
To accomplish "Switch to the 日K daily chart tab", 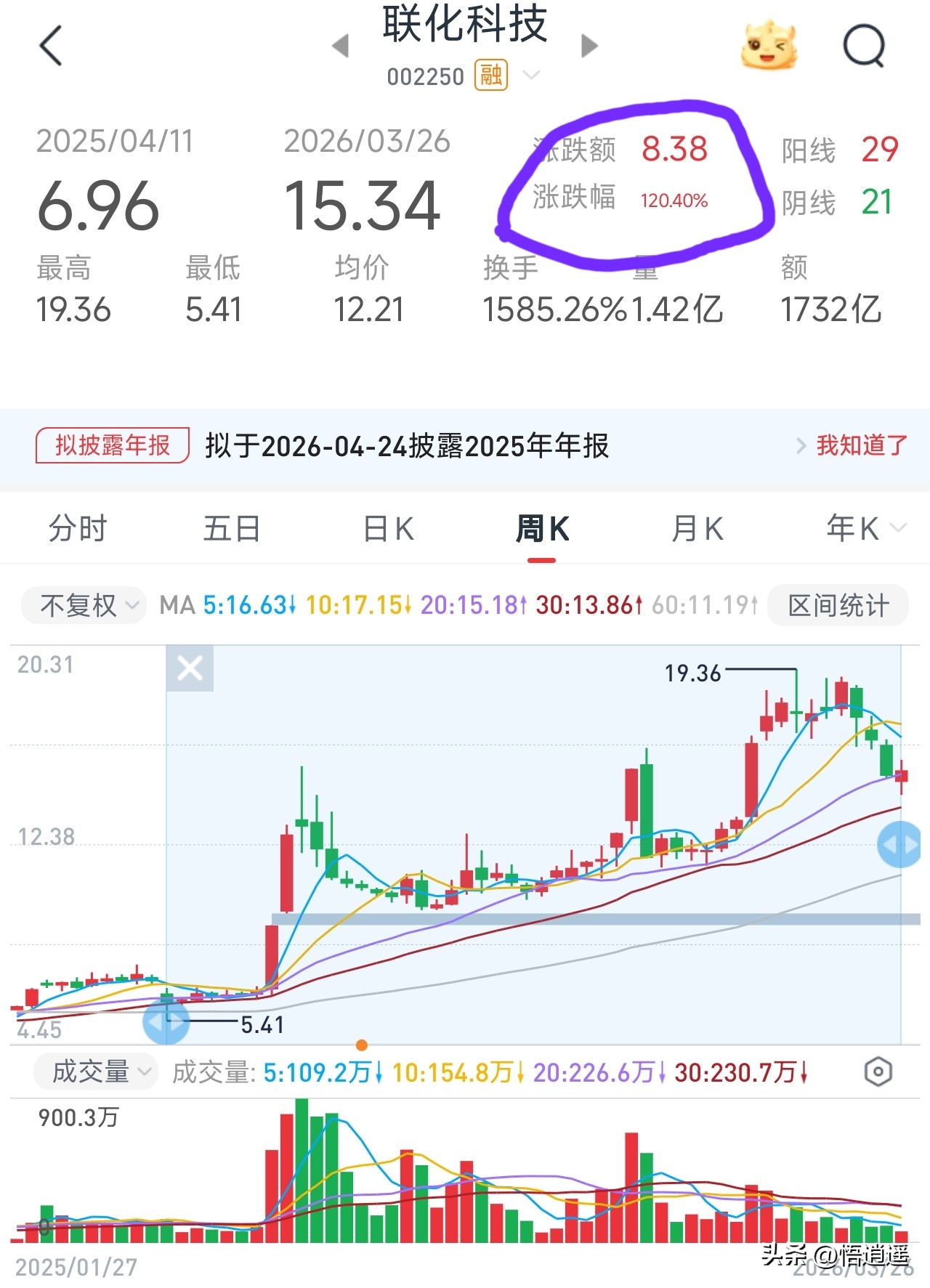I will [x=387, y=528].
